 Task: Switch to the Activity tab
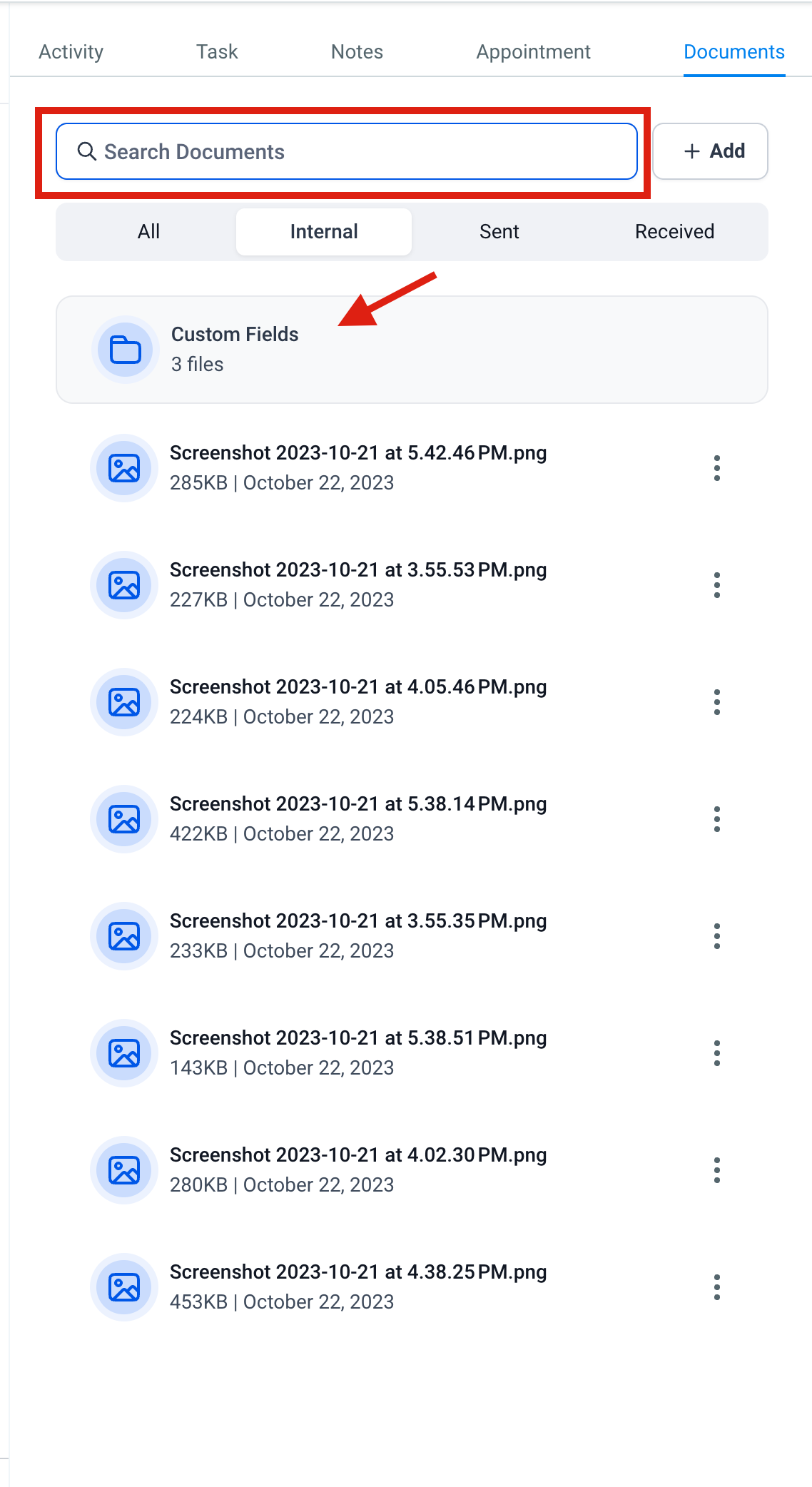tap(71, 52)
